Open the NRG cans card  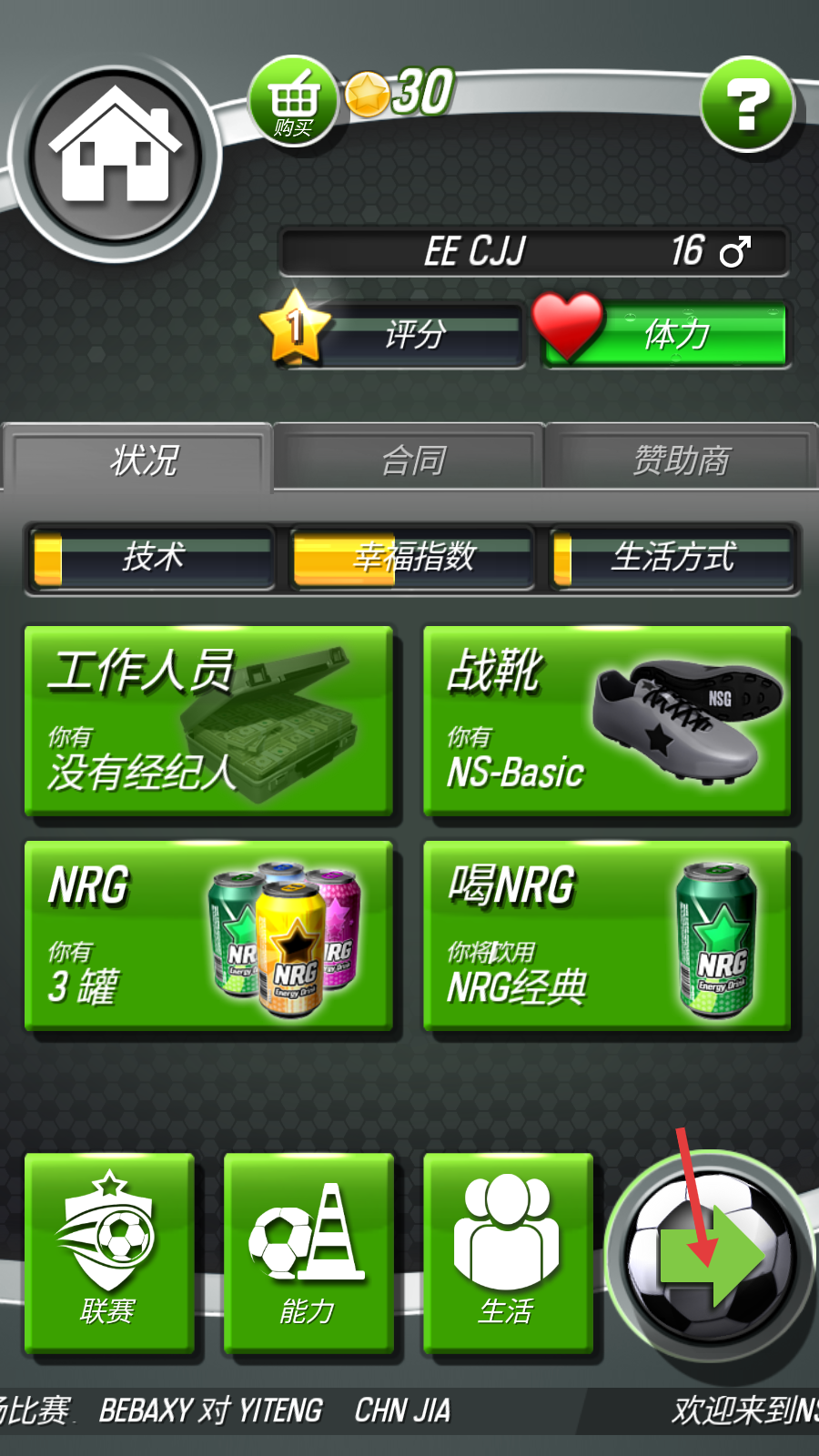(x=209, y=935)
